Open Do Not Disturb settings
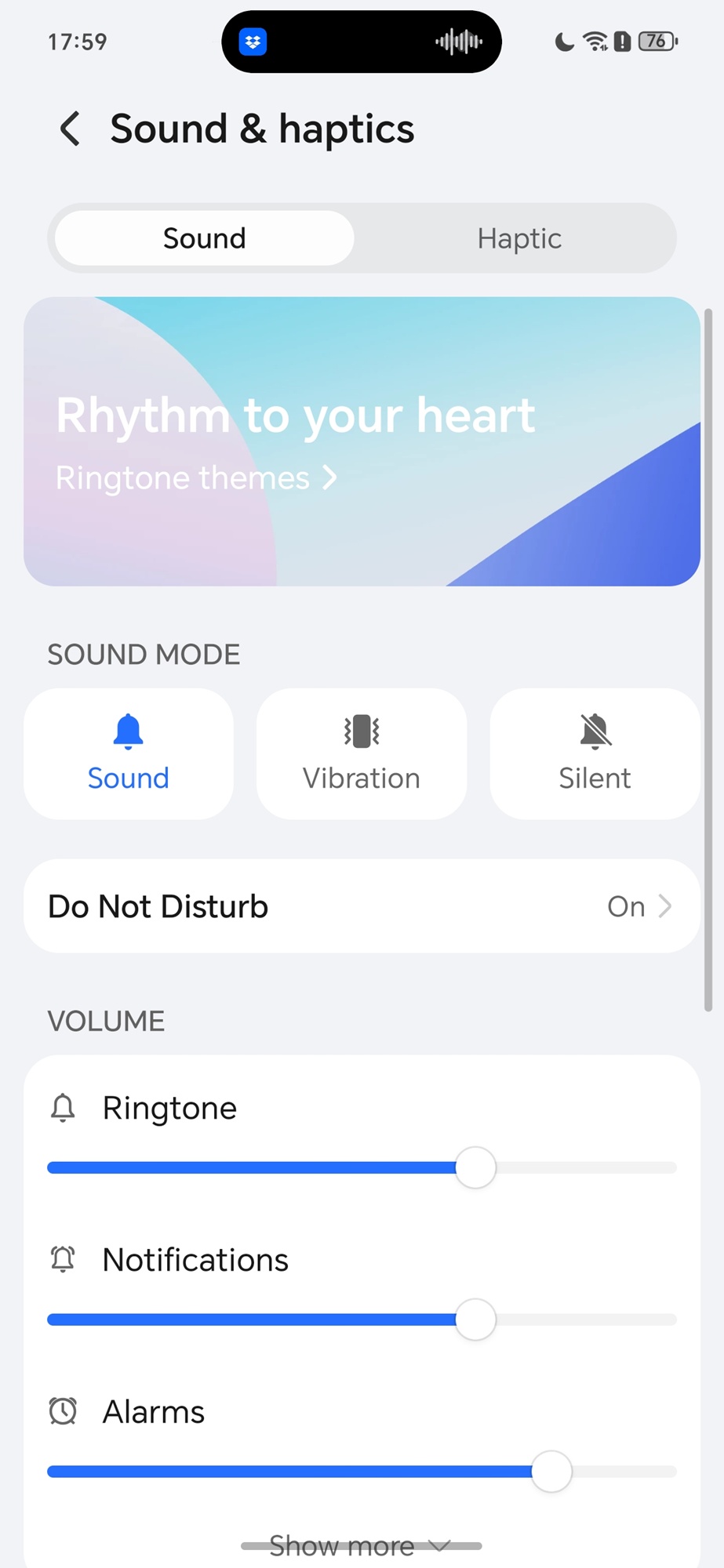This screenshot has width=724, height=1568. coord(362,906)
